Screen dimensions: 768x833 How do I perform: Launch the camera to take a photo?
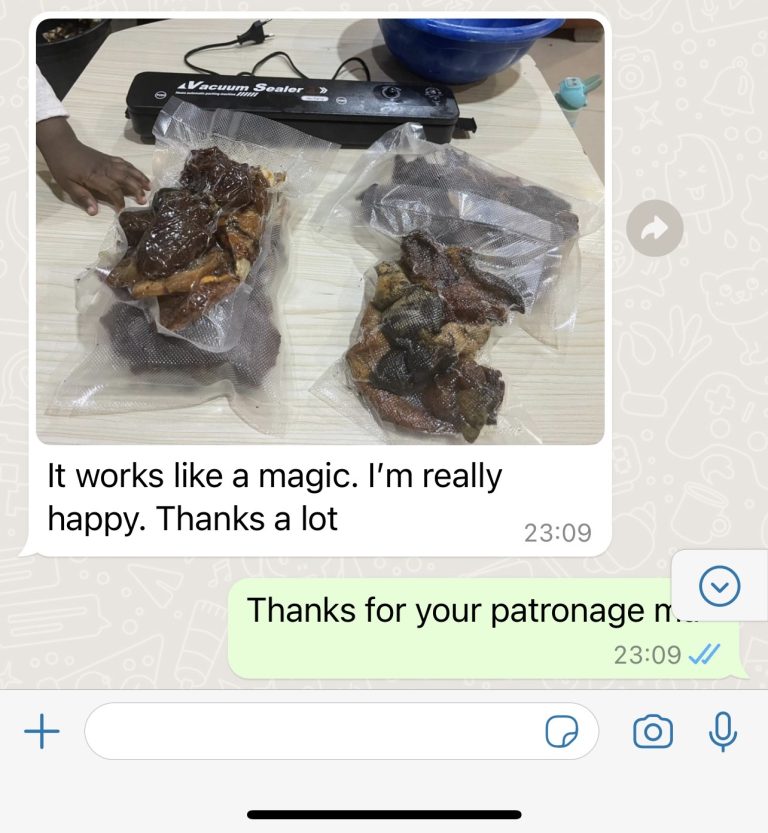tap(653, 732)
